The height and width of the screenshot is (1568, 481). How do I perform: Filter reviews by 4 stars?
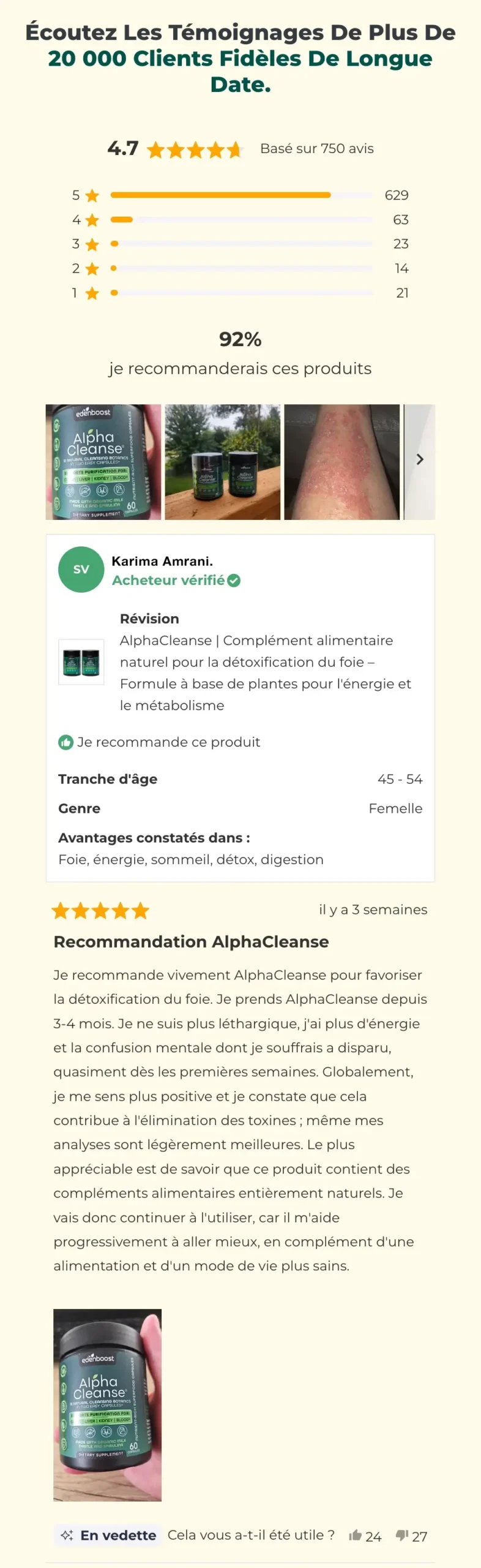click(240, 220)
